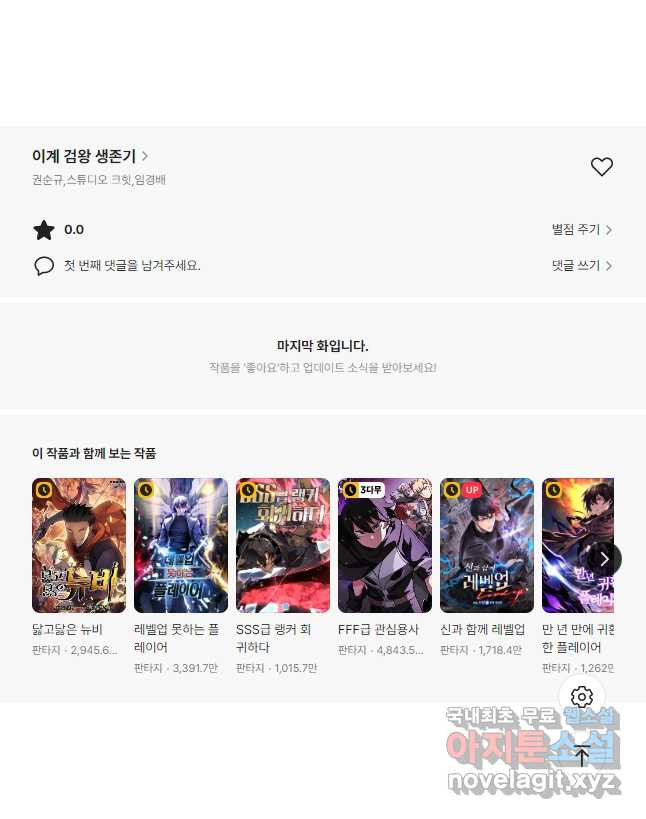Jump back to top with the up arrow

pyautogui.click(x=582, y=756)
